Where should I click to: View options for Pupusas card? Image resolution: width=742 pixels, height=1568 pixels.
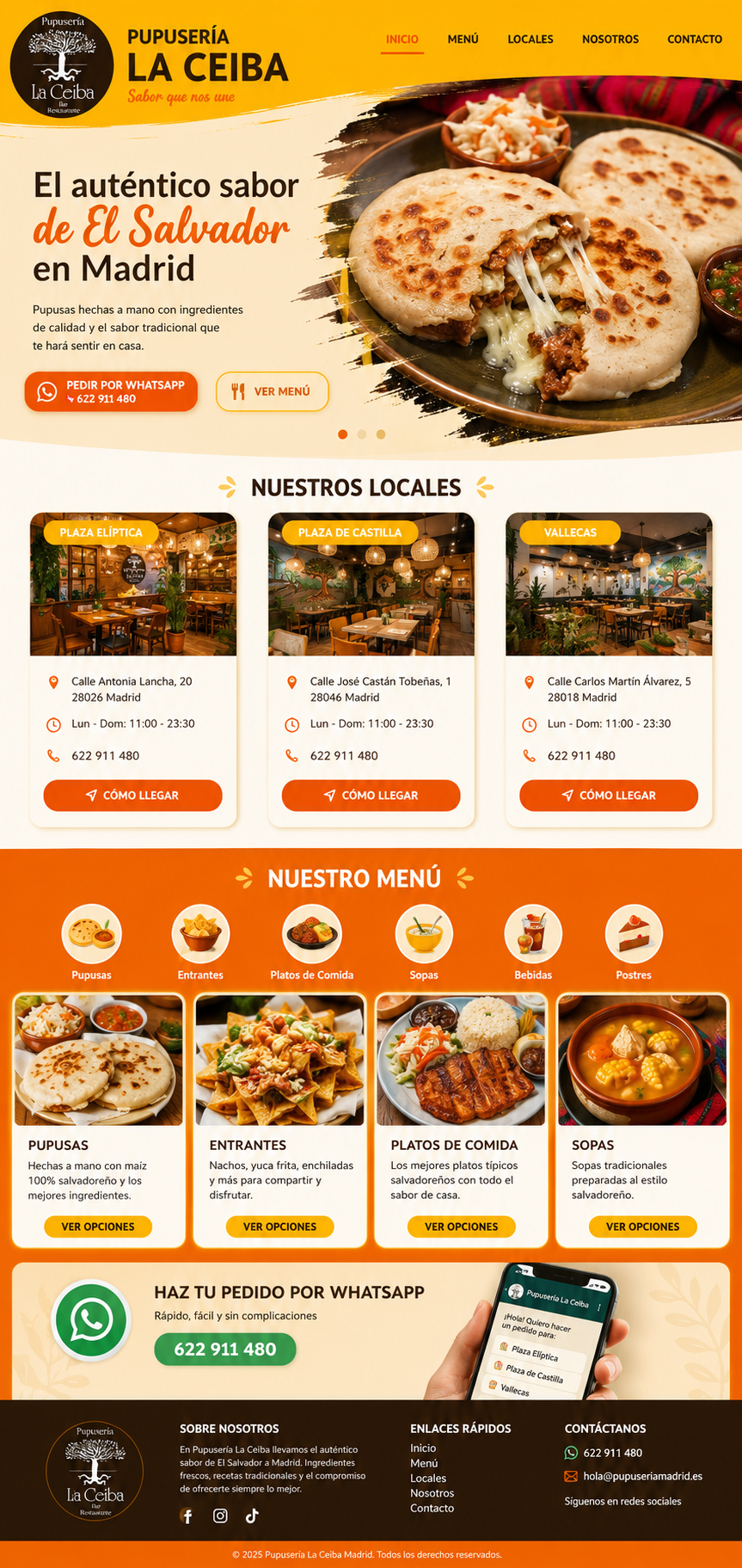coord(98,1227)
